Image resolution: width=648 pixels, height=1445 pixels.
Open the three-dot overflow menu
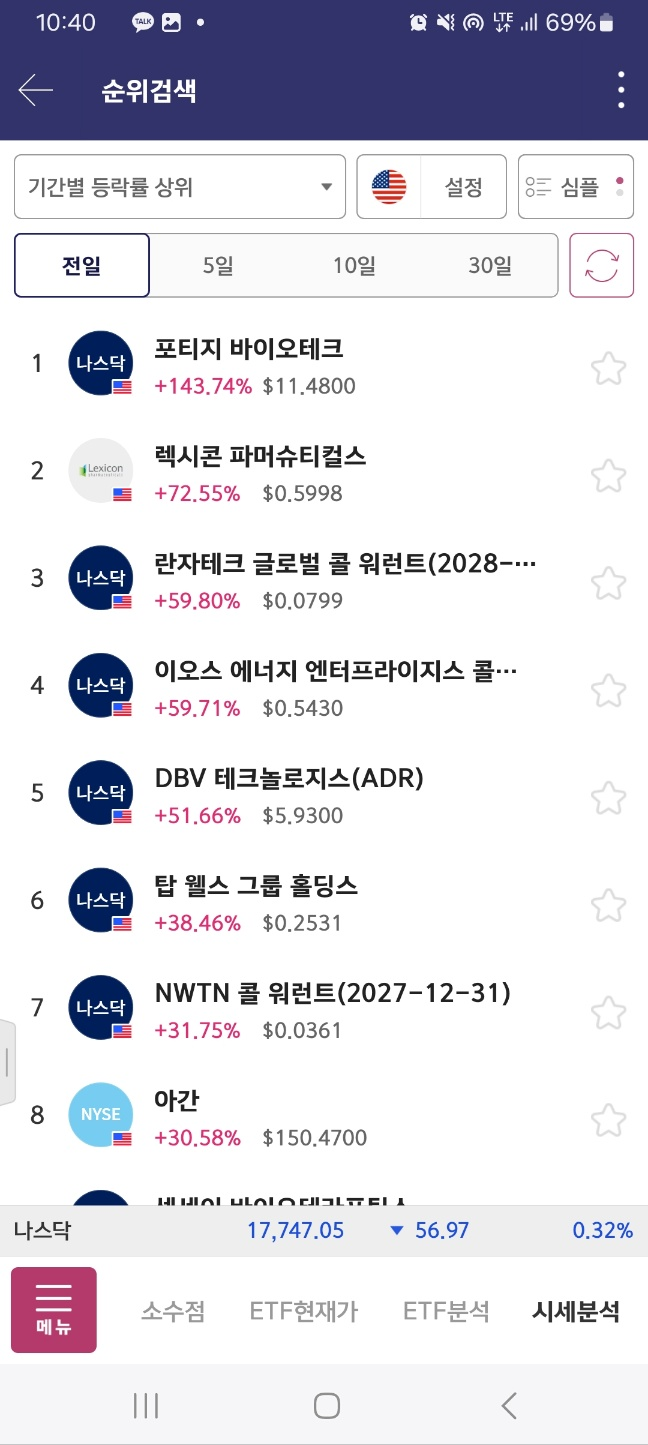[621, 91]
